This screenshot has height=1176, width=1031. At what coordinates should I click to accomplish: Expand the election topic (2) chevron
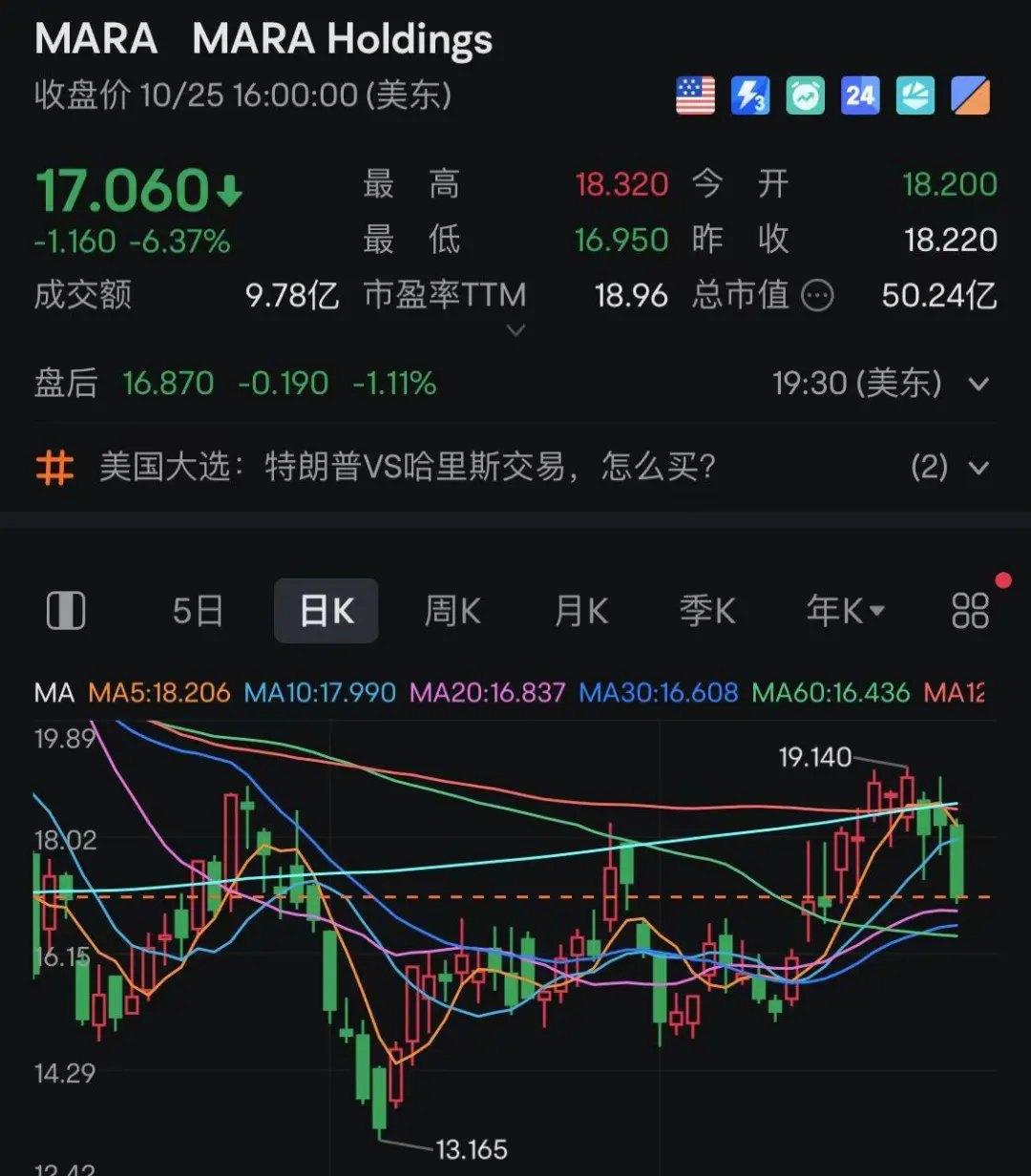[x=979, y=468]
